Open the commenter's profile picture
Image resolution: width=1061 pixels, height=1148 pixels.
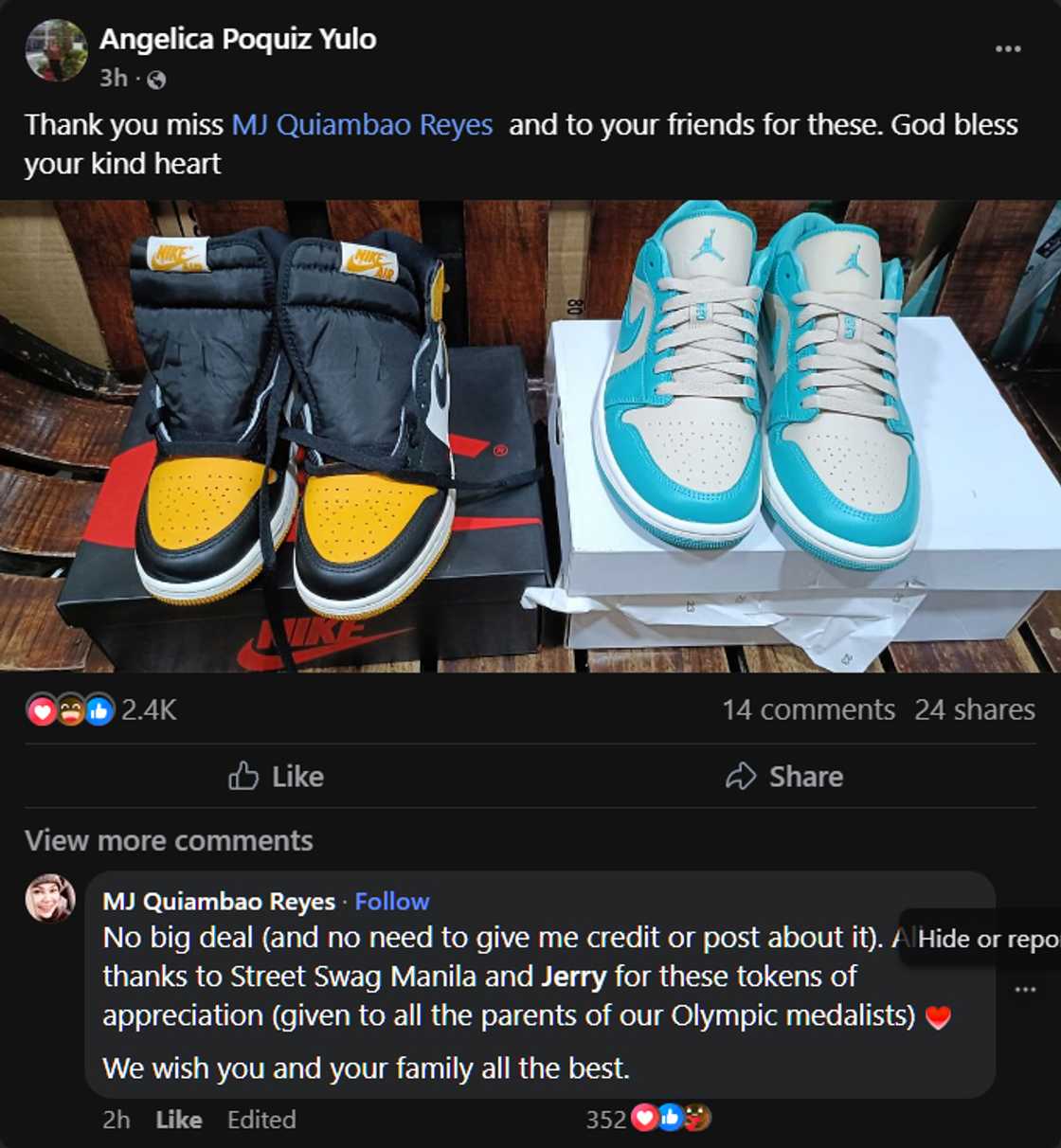50,898
